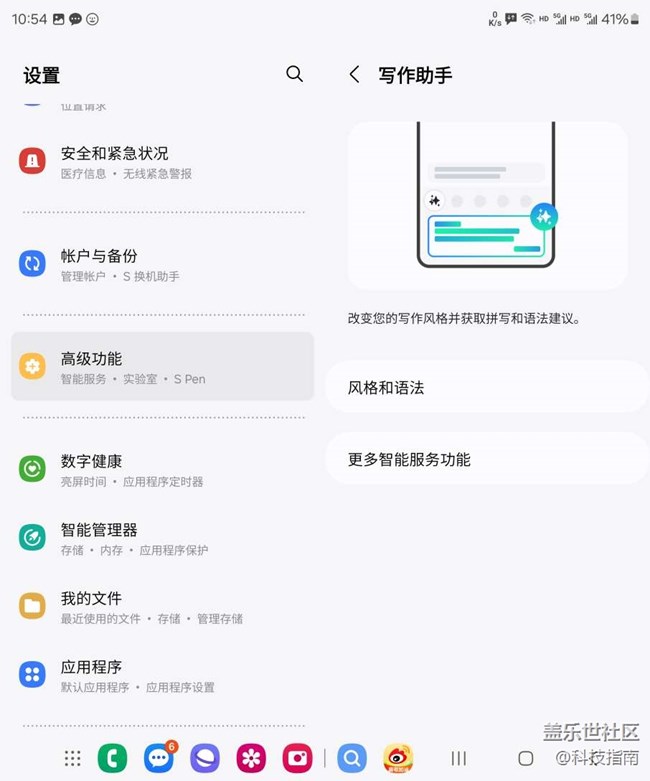Open 安全和紧急状况 settings

point(162,162)
